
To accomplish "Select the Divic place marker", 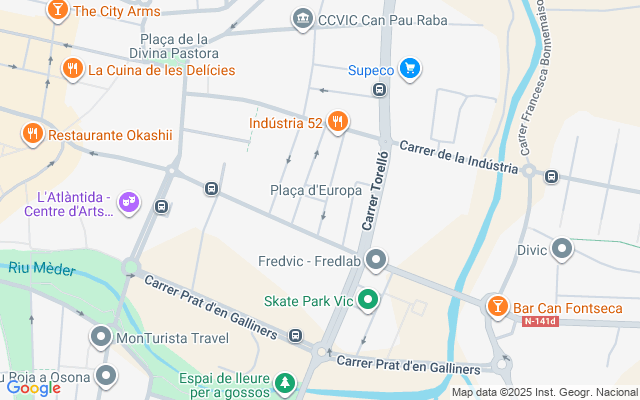I will tap(562, 250).
